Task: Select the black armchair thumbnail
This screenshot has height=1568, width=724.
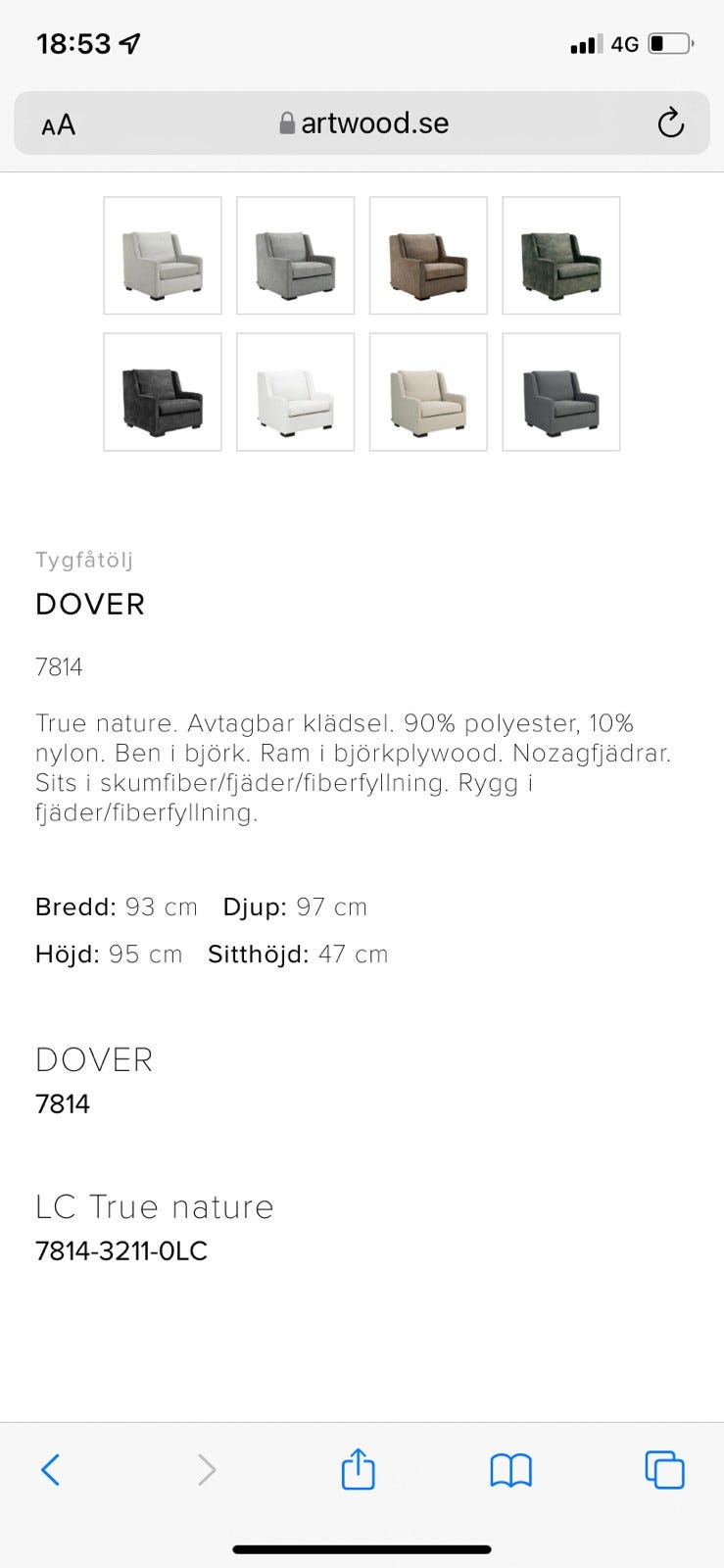Action: [x=163, y=392]
